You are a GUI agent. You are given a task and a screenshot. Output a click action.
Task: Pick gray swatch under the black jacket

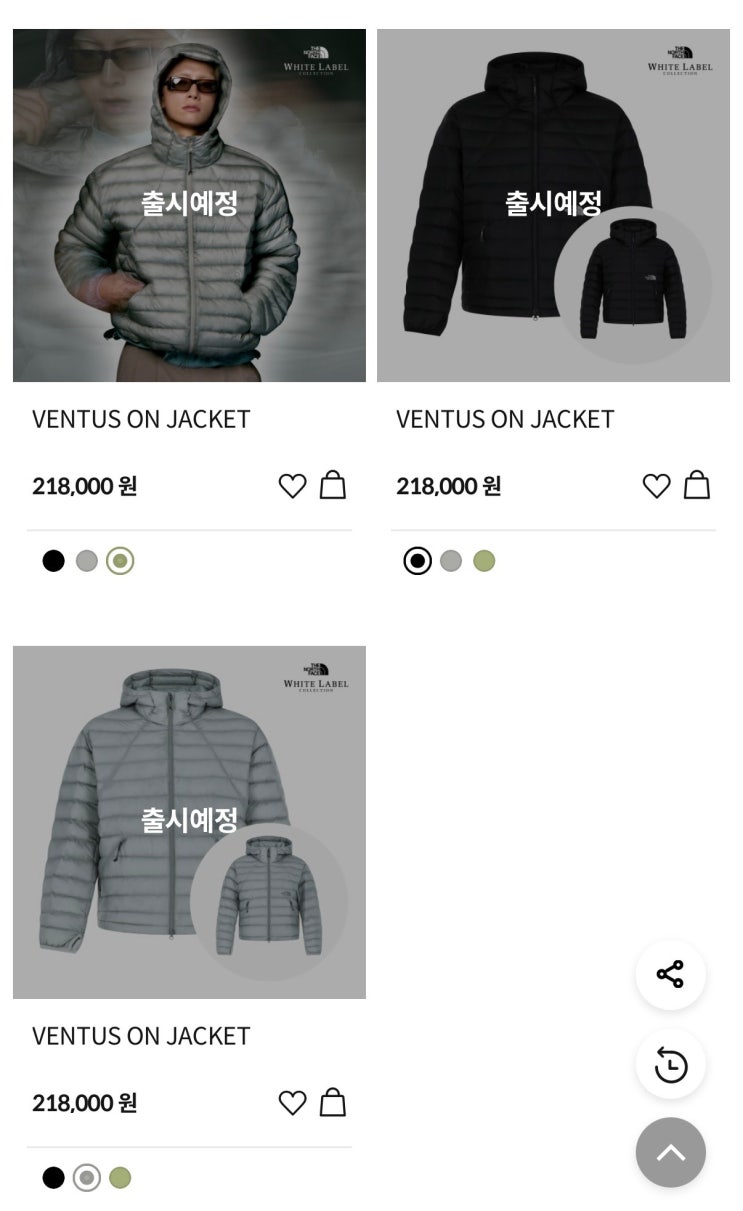coord(451,561)
